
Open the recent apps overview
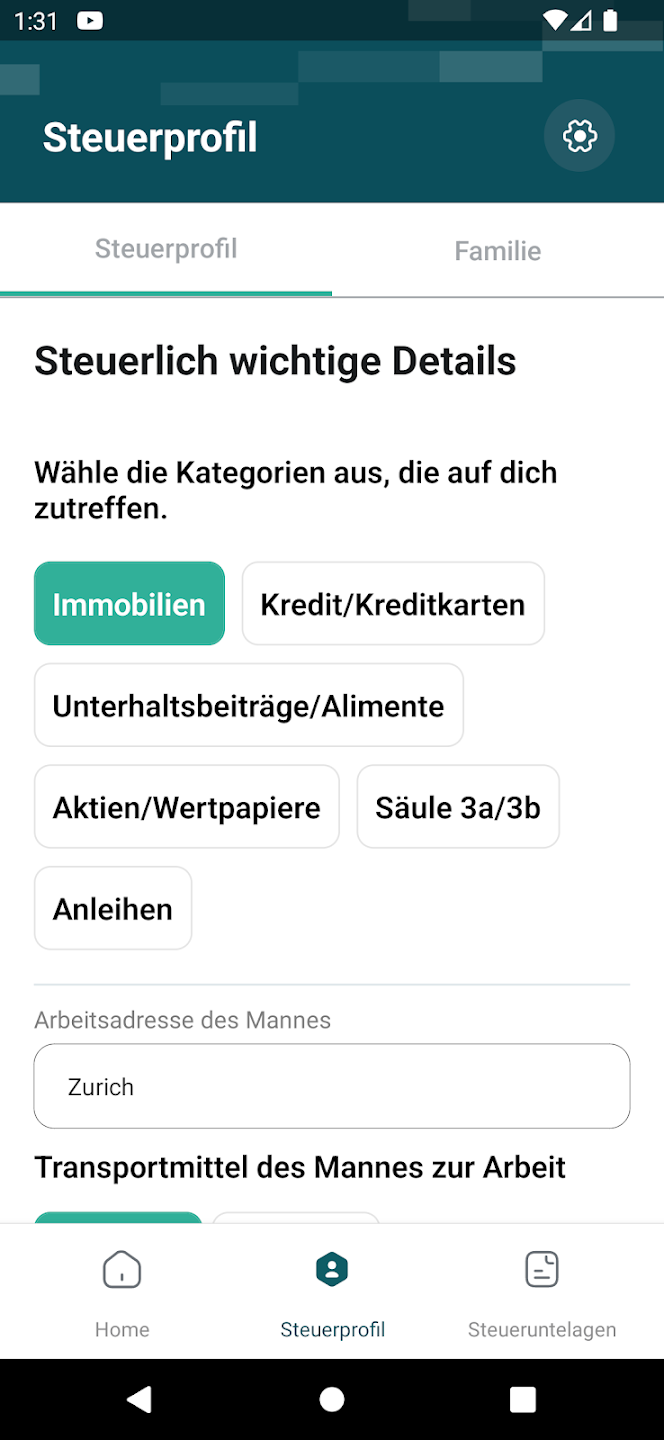[523, 1399]
